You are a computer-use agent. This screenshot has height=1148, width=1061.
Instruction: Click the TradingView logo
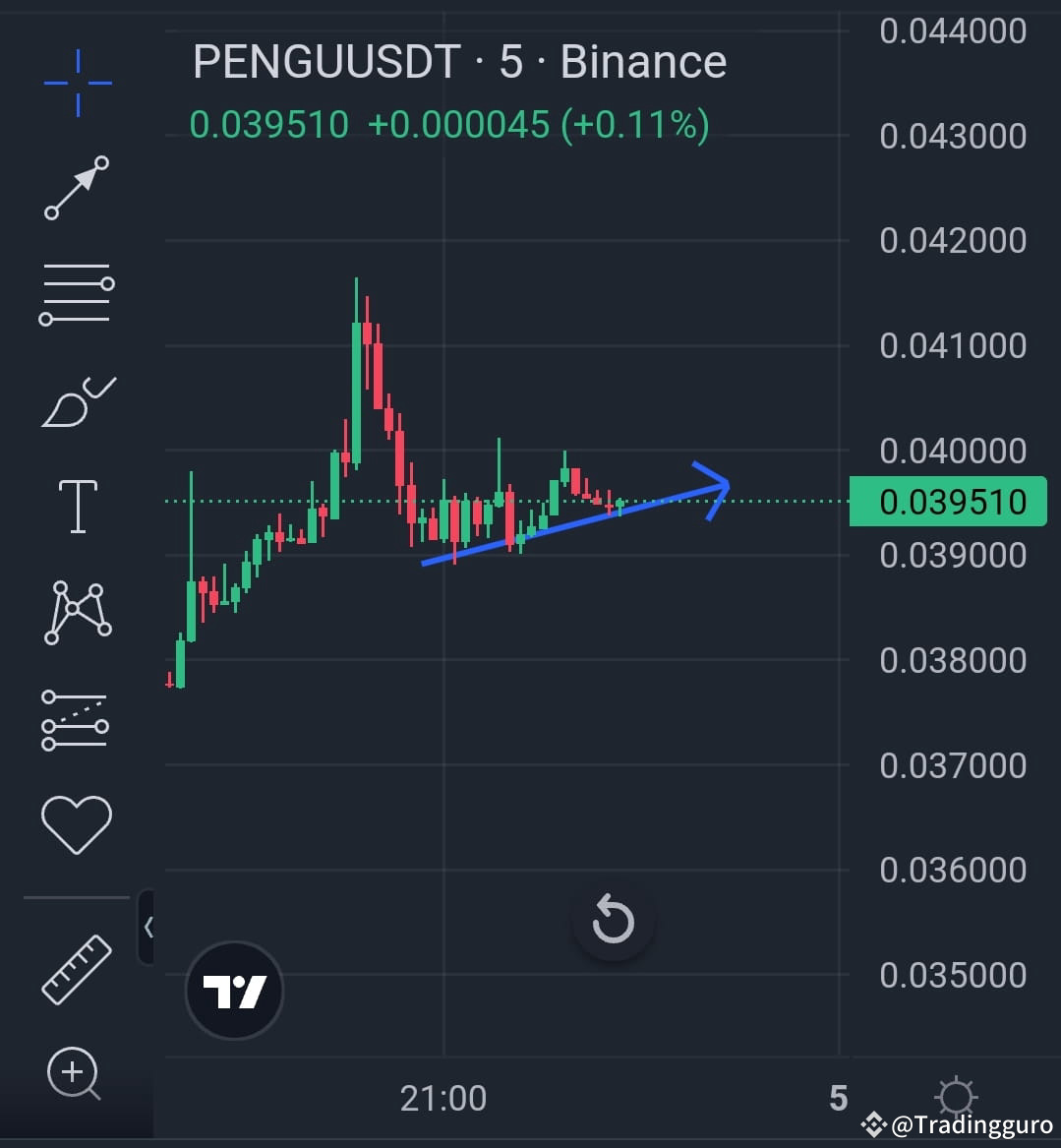pyautogui.click(x=233, y=990)
